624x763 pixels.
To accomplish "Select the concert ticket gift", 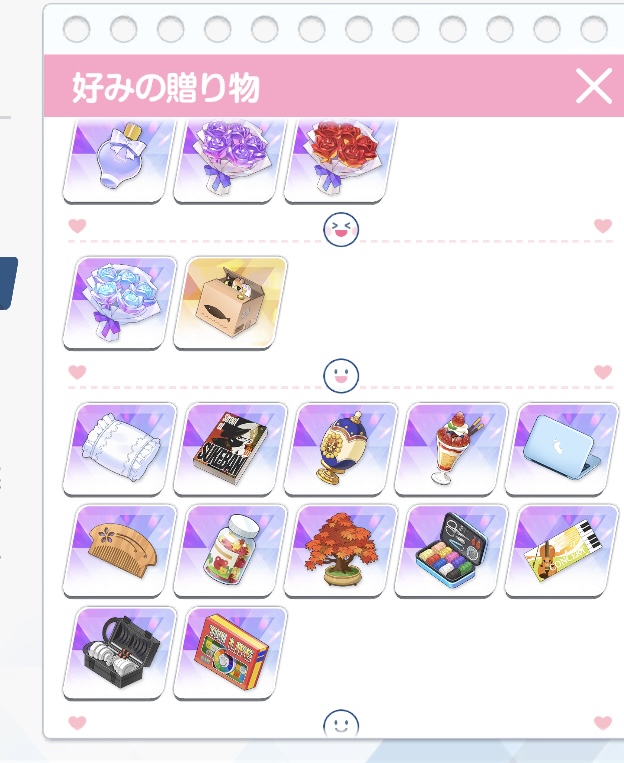I will tap(562, 550).
